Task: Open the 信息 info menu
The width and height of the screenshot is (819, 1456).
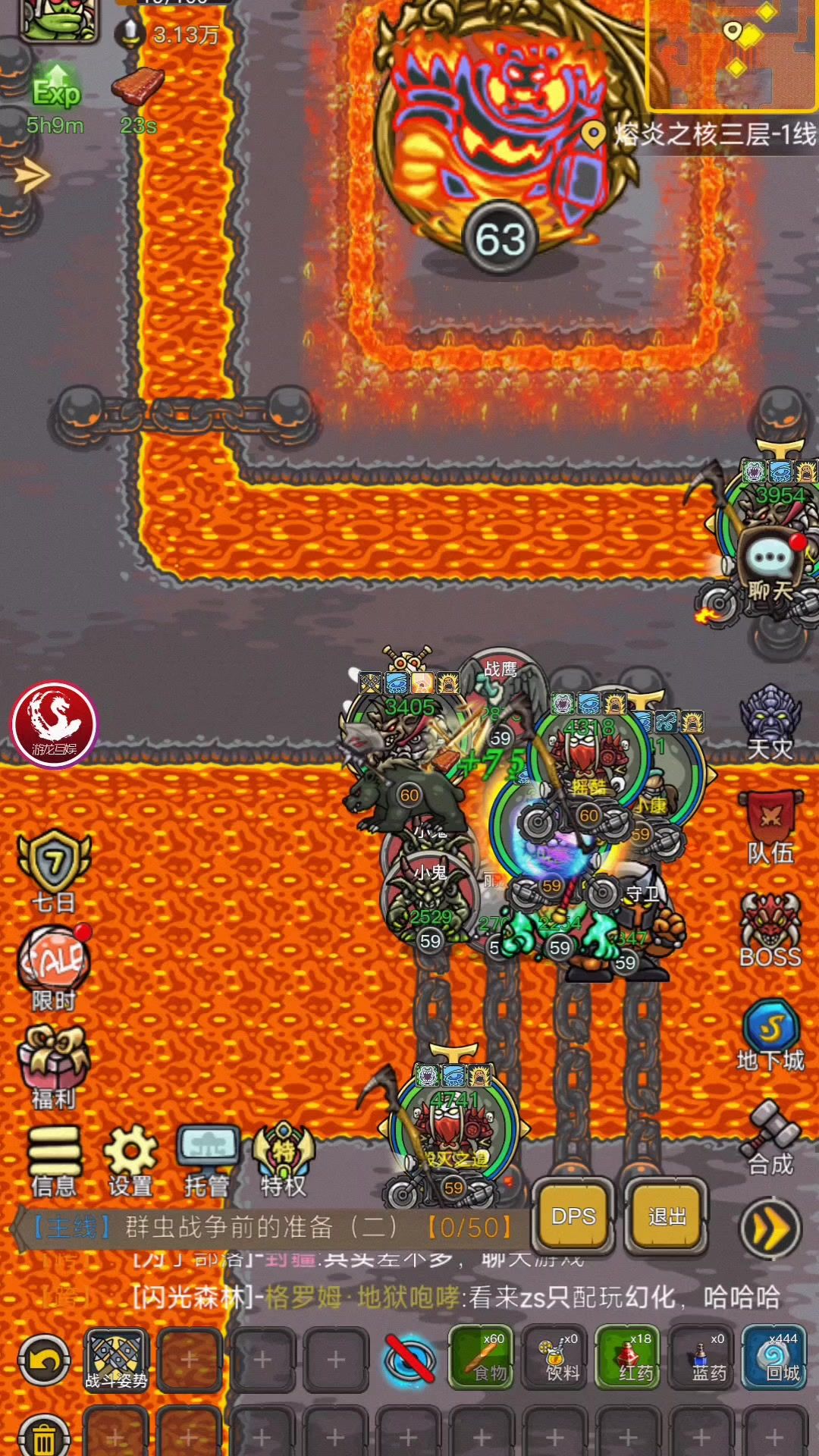Action: pyautogui.click(x=54, y=1162)
